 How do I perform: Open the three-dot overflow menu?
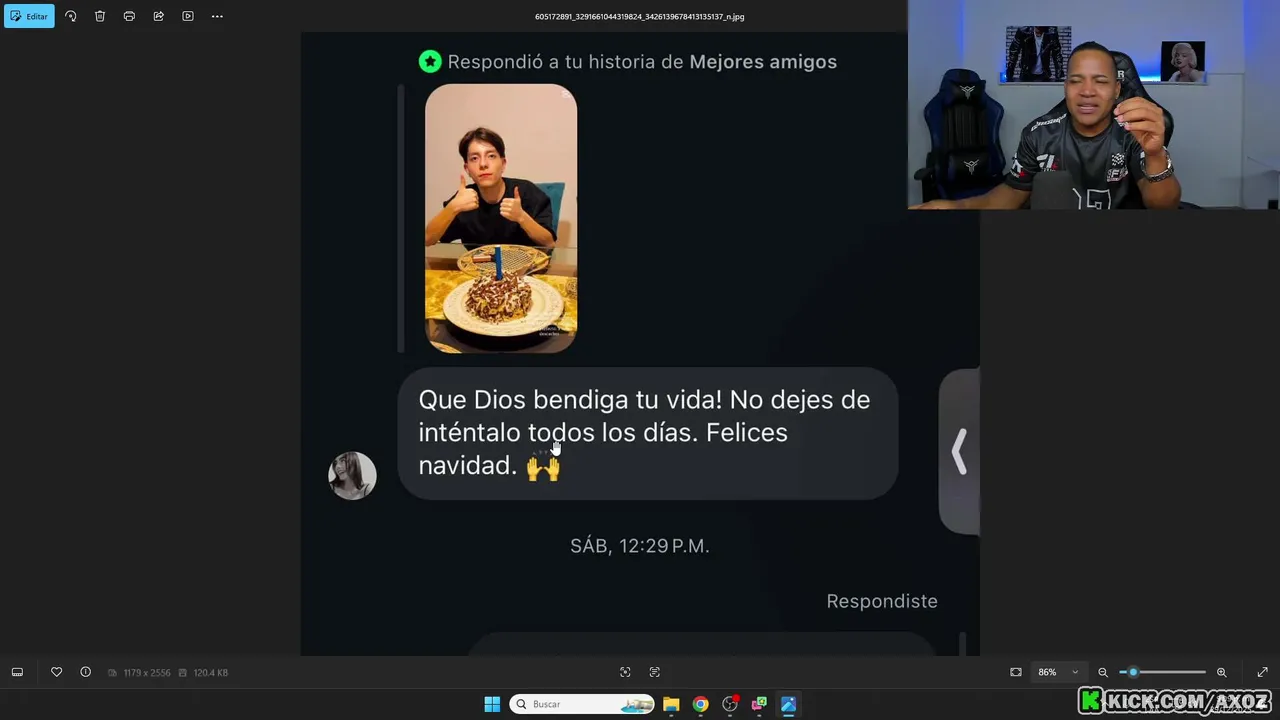217,16
